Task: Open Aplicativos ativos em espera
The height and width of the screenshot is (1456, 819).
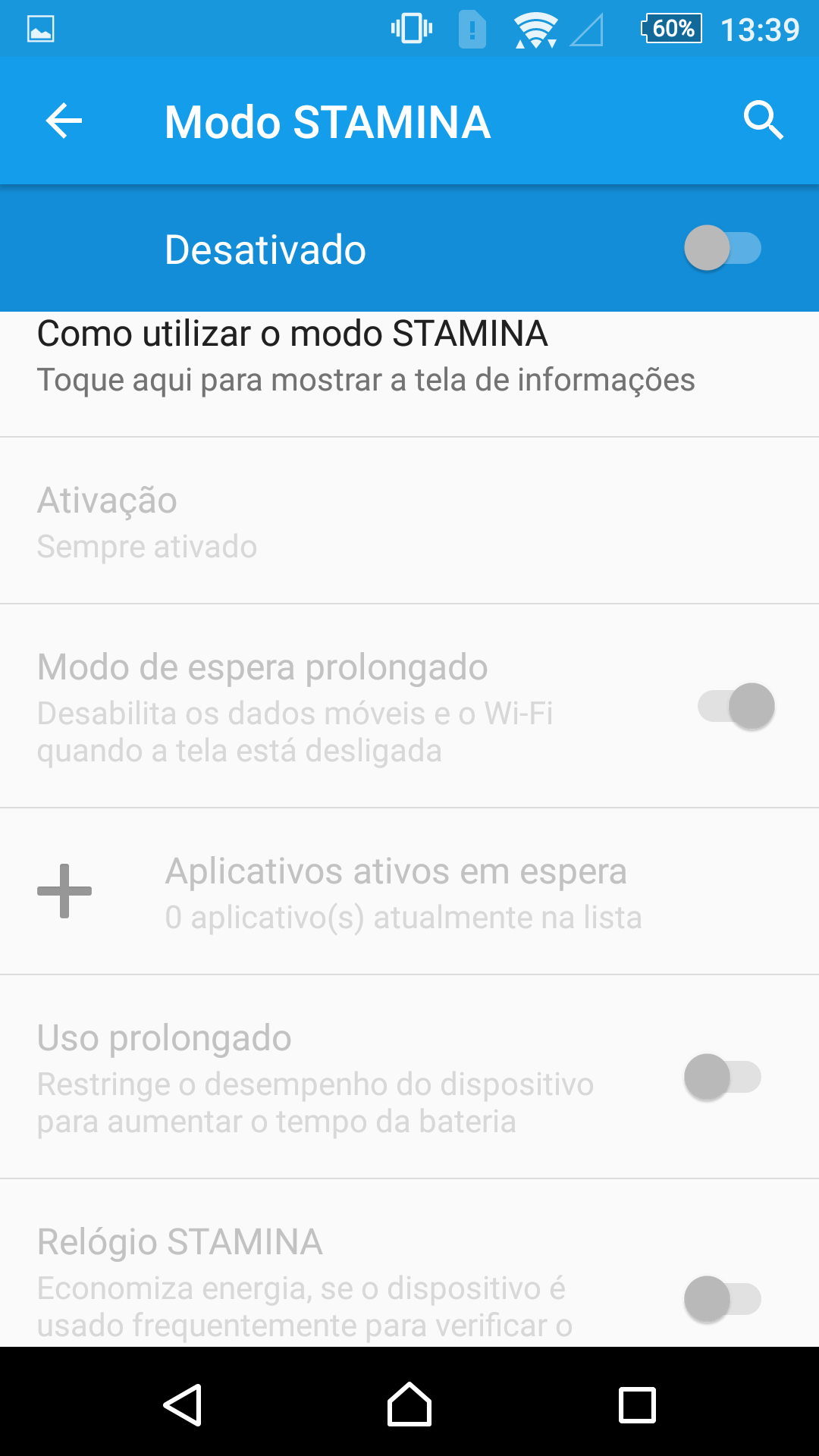Action: (x=409, y=892)
